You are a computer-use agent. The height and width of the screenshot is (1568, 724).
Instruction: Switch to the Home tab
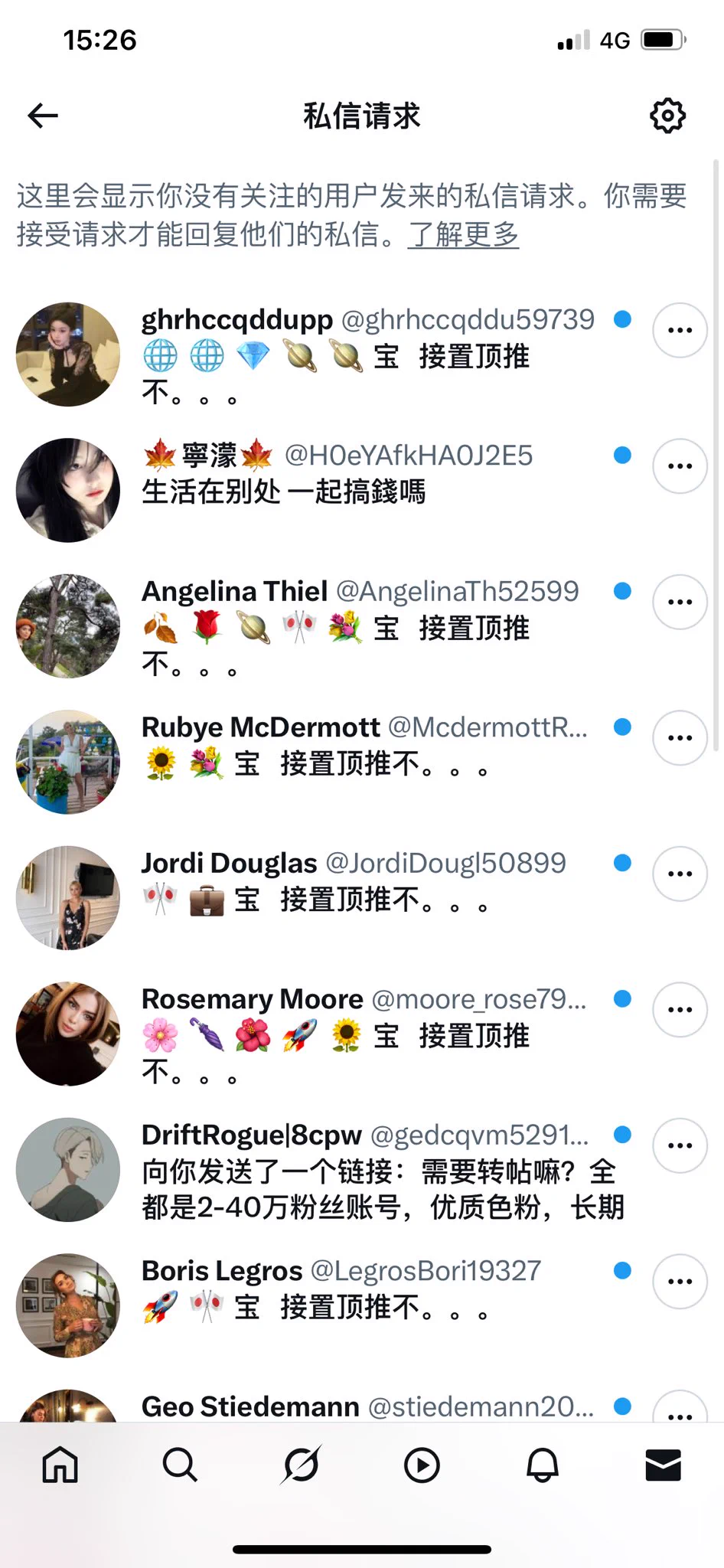[x=60, y=1465]
